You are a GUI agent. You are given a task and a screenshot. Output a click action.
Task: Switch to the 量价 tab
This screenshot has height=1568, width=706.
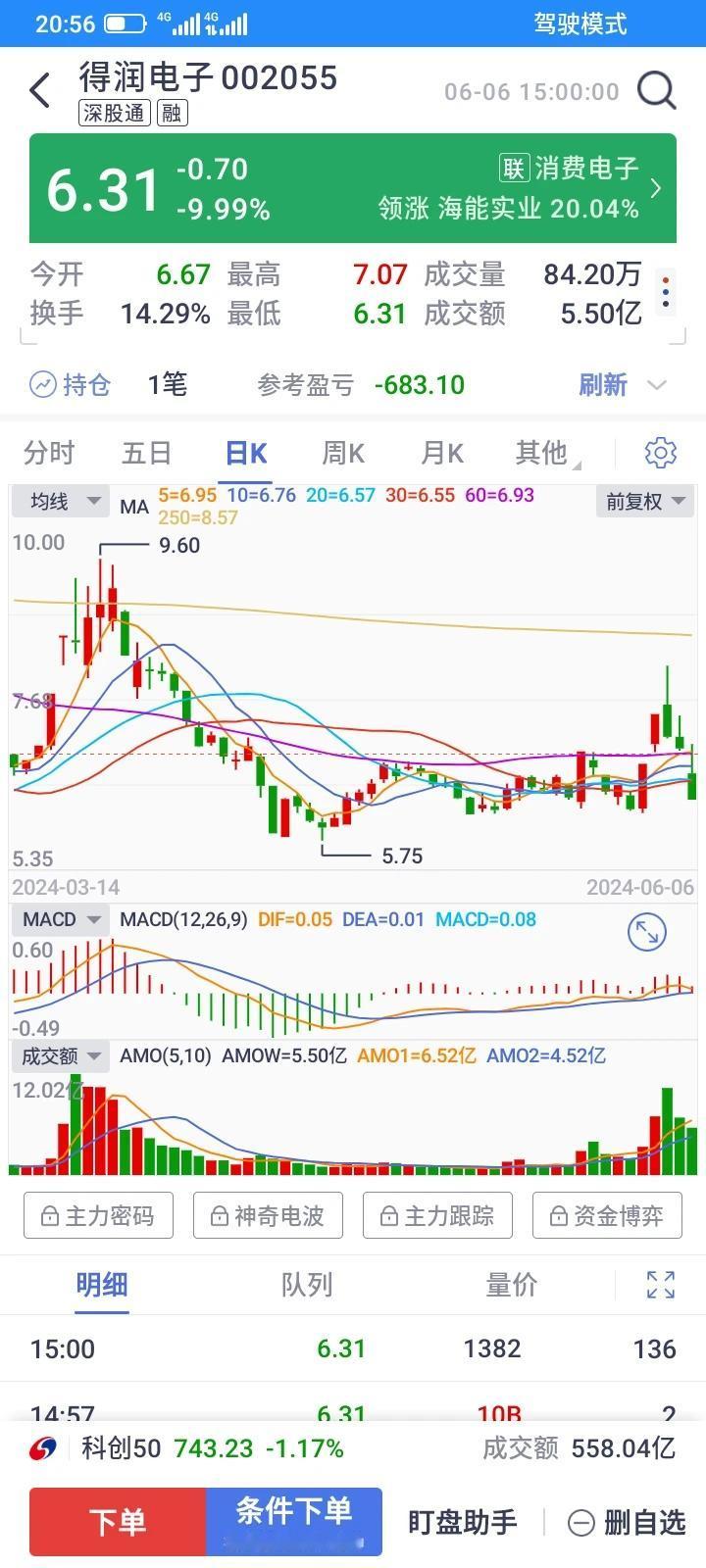pyautogui.click(x=511, y=1285)
